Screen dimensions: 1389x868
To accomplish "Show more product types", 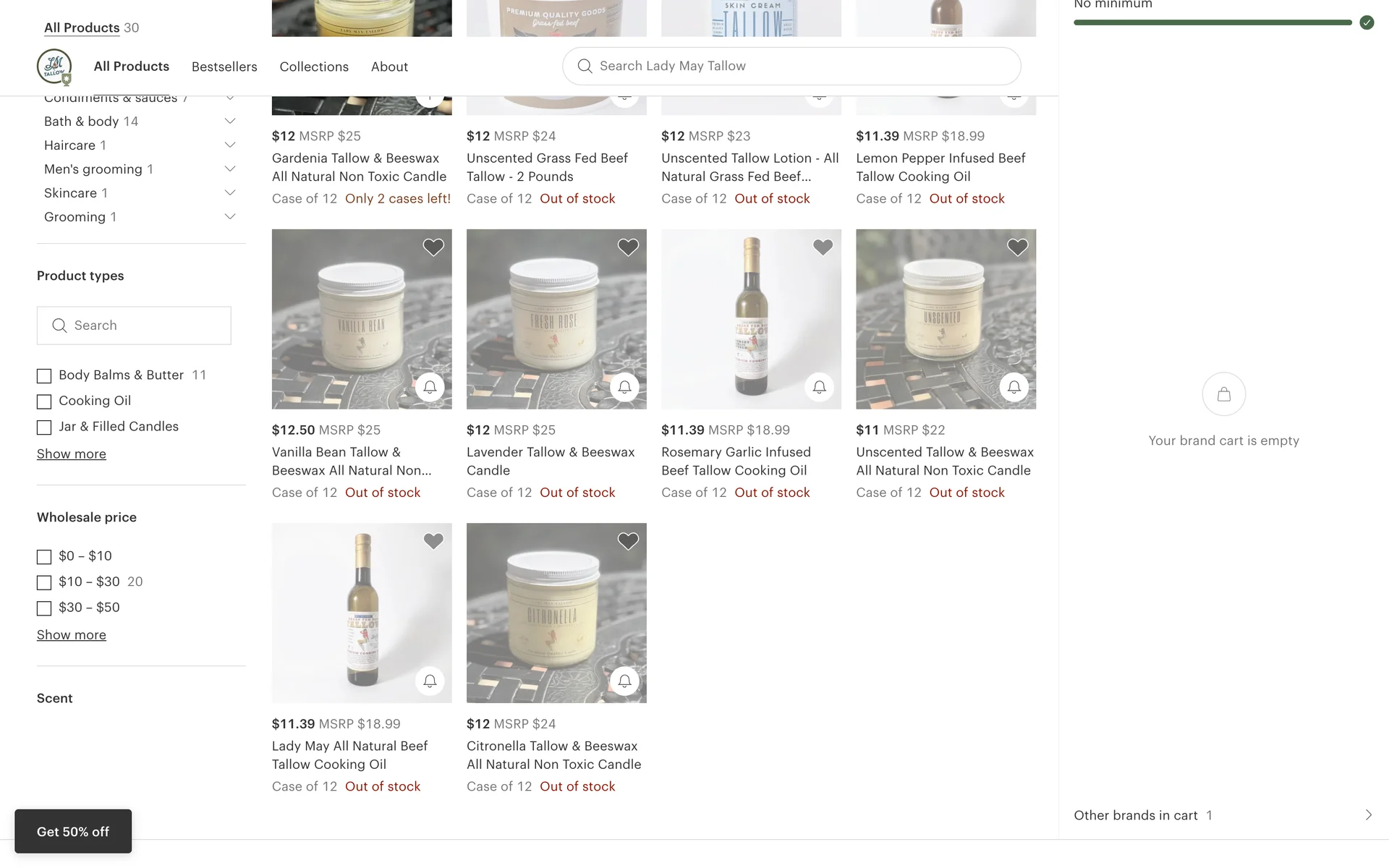I will pos(71,454).
